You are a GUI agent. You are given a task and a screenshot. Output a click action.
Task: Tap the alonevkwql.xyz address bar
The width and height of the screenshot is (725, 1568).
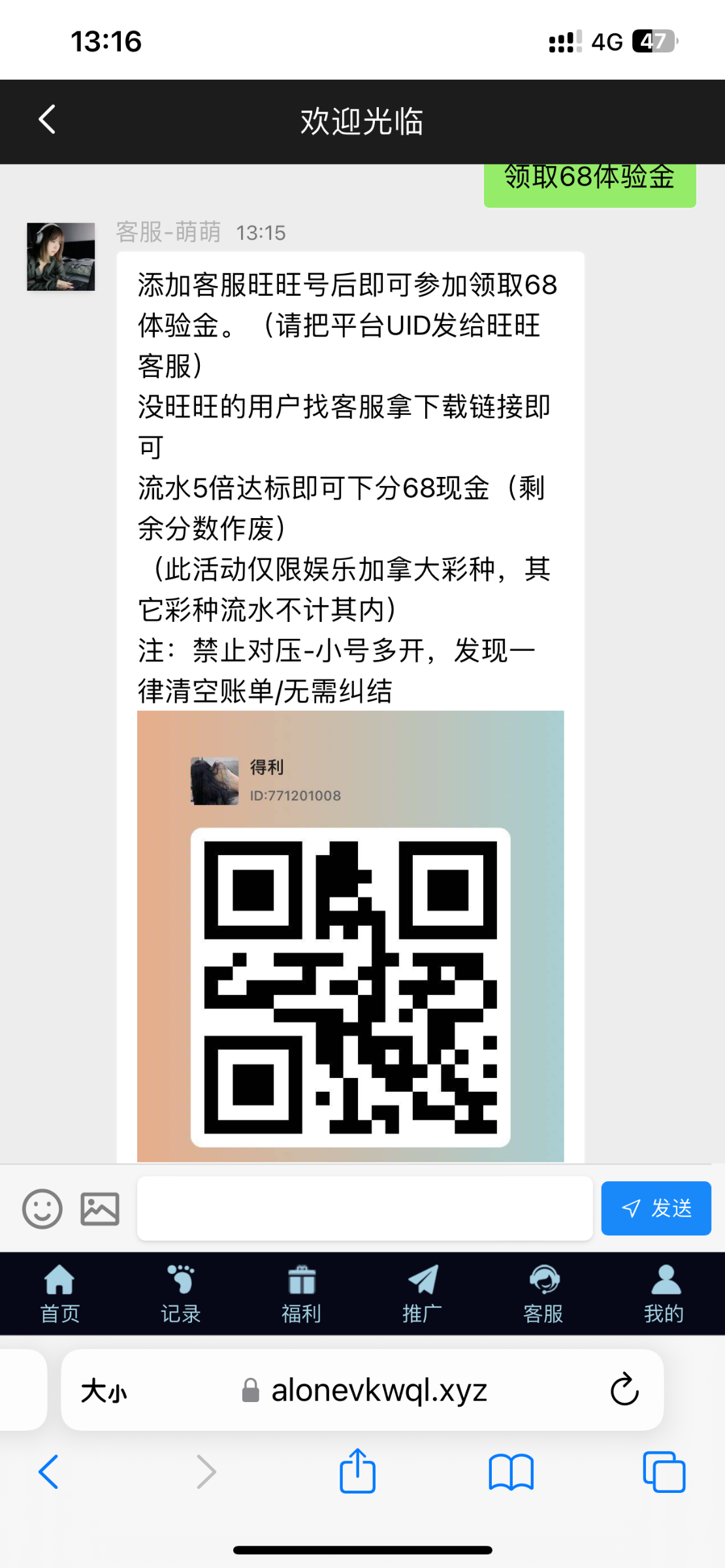pyautogui.click(x=379, y=1390)
